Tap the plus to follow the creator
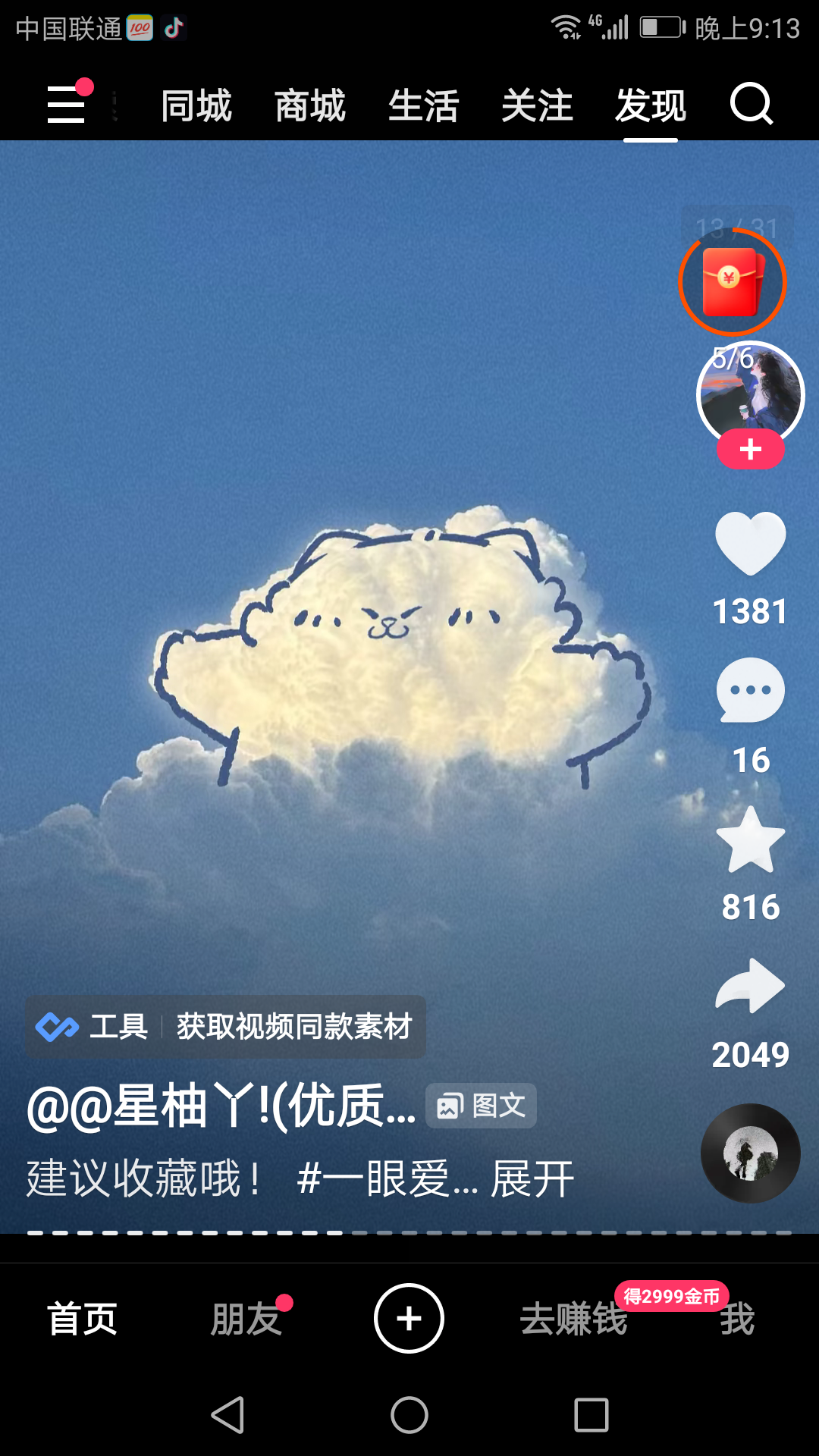 [x=750, y=450]
